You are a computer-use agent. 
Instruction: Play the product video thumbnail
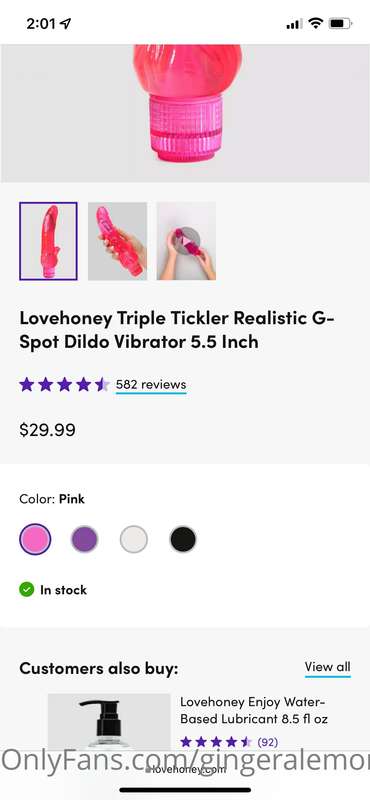186,241
